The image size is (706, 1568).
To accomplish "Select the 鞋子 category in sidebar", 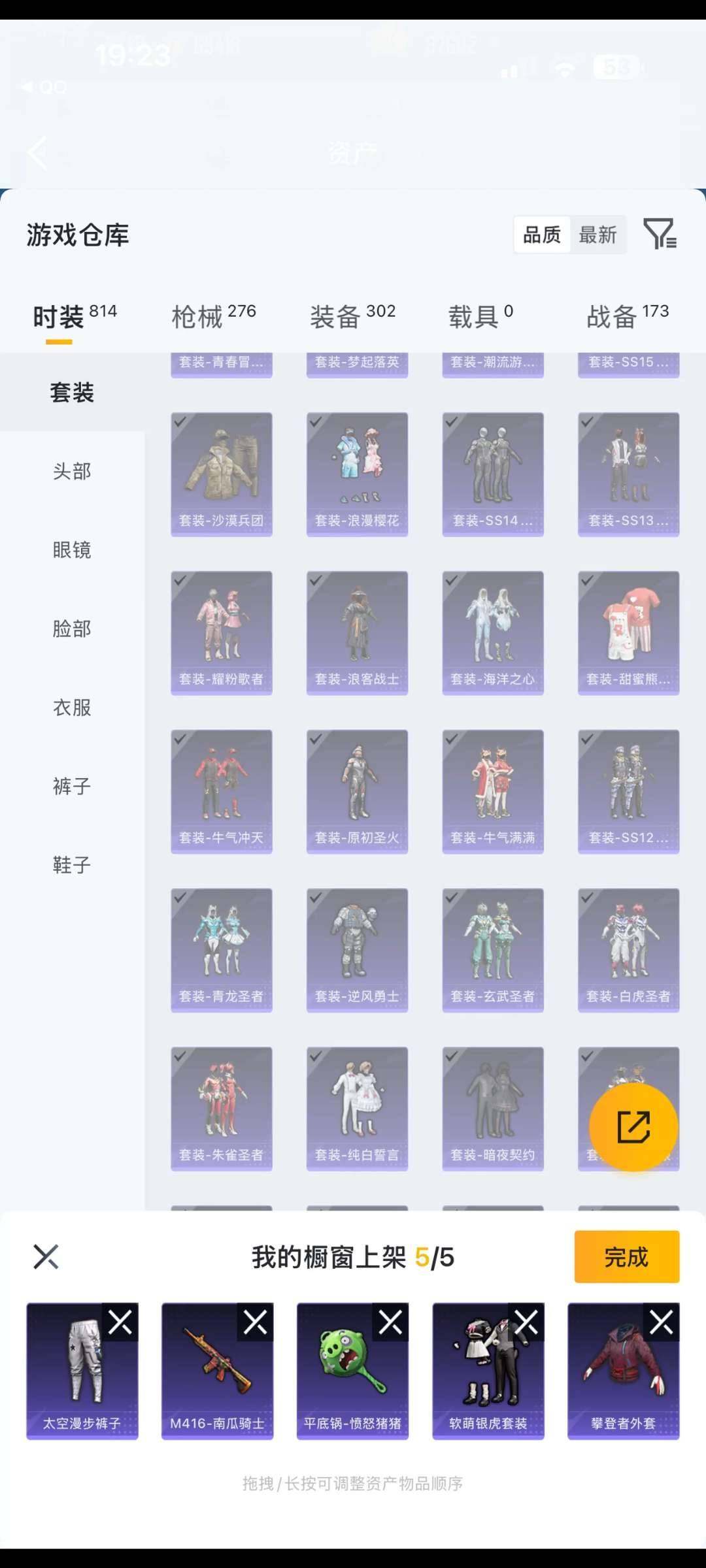I will [x=71, y=865].
